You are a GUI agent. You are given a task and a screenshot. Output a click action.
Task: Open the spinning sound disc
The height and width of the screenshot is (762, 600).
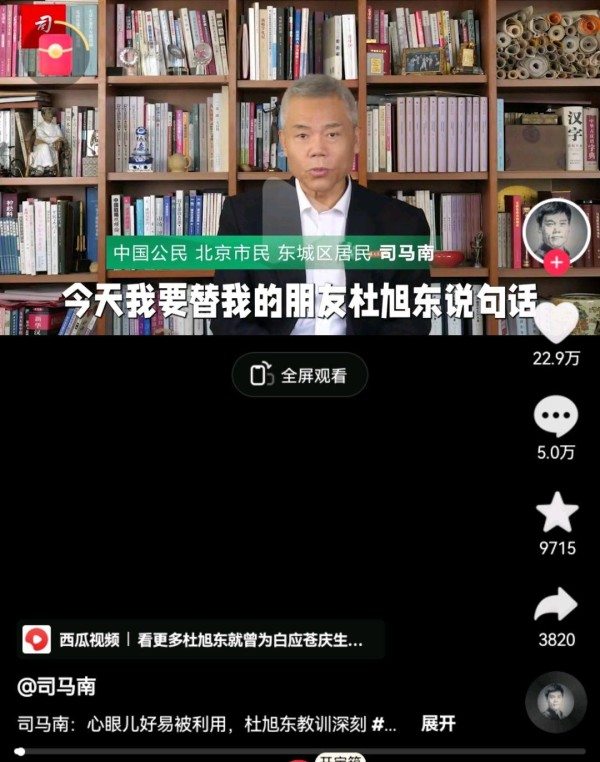click(x=556, y=703)
